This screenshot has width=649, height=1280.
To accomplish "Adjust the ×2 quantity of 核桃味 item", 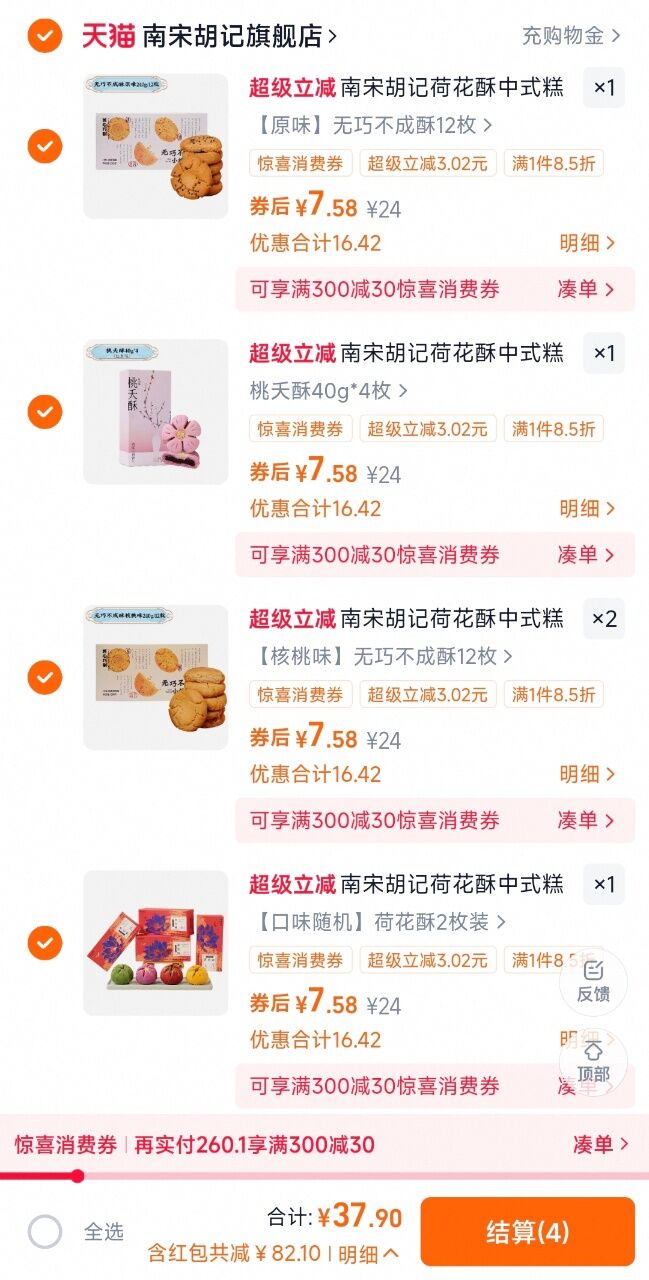I will (x=604, y=619).
